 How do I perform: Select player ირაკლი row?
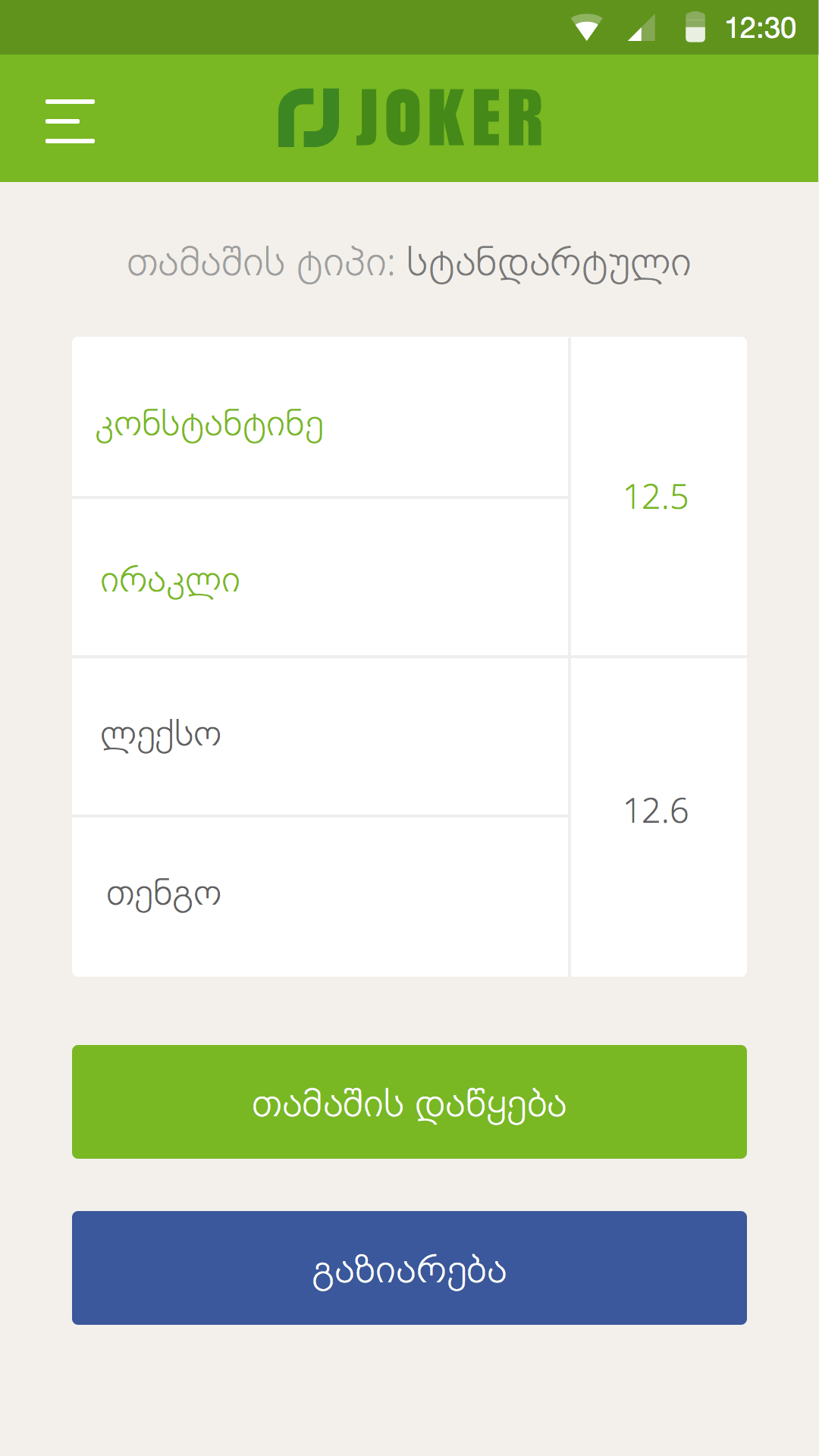click(320, 577)
